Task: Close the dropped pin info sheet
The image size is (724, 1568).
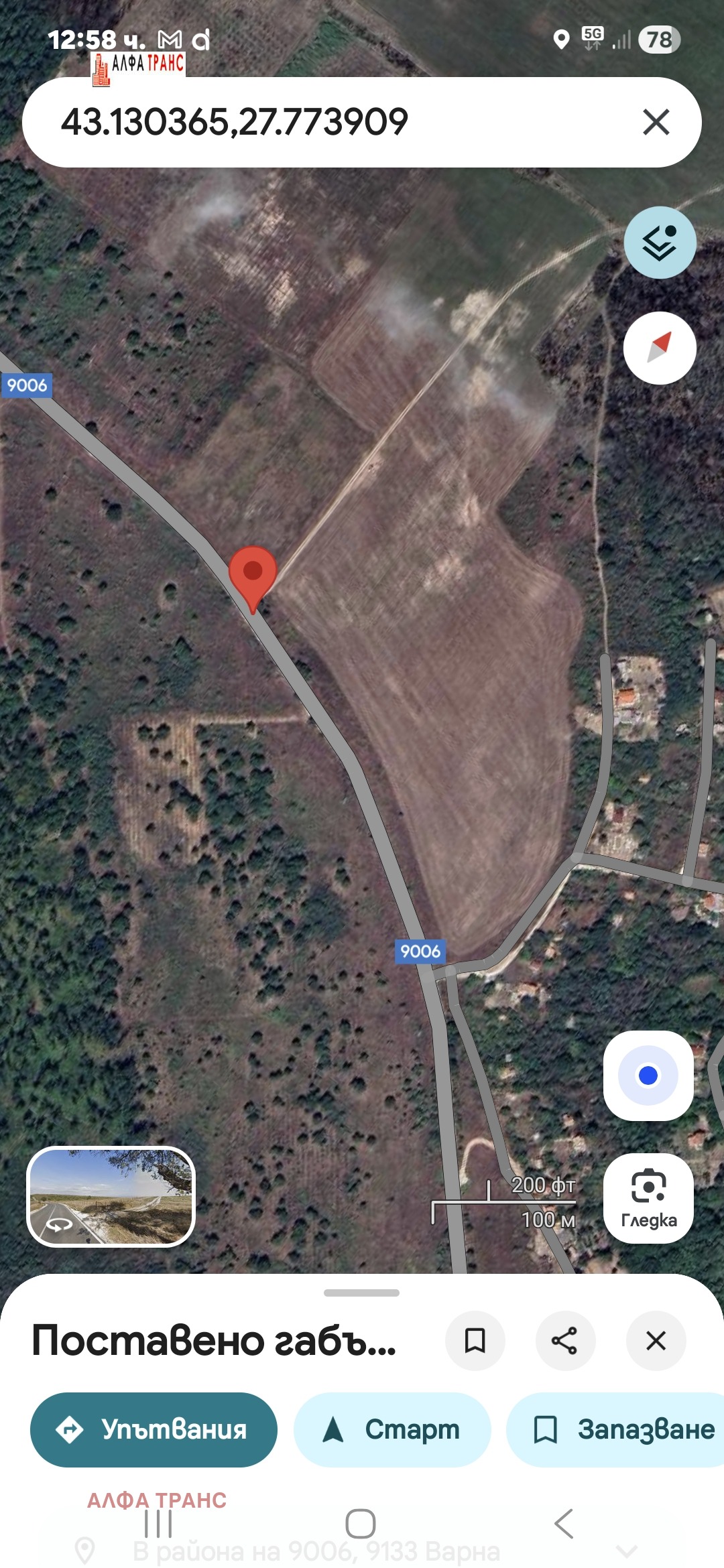Action: [x=656, y=1341]
